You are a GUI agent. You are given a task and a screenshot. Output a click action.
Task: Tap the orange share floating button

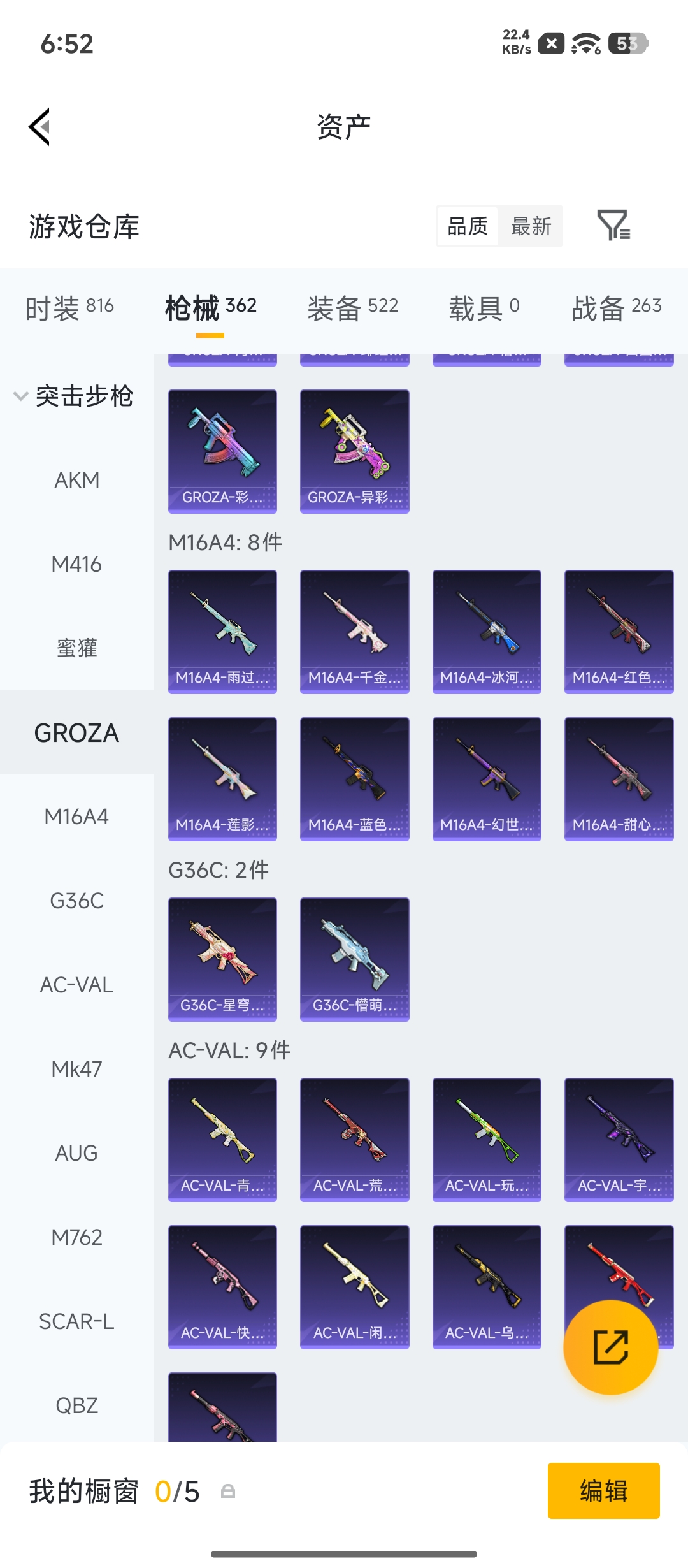[610, 1347]
